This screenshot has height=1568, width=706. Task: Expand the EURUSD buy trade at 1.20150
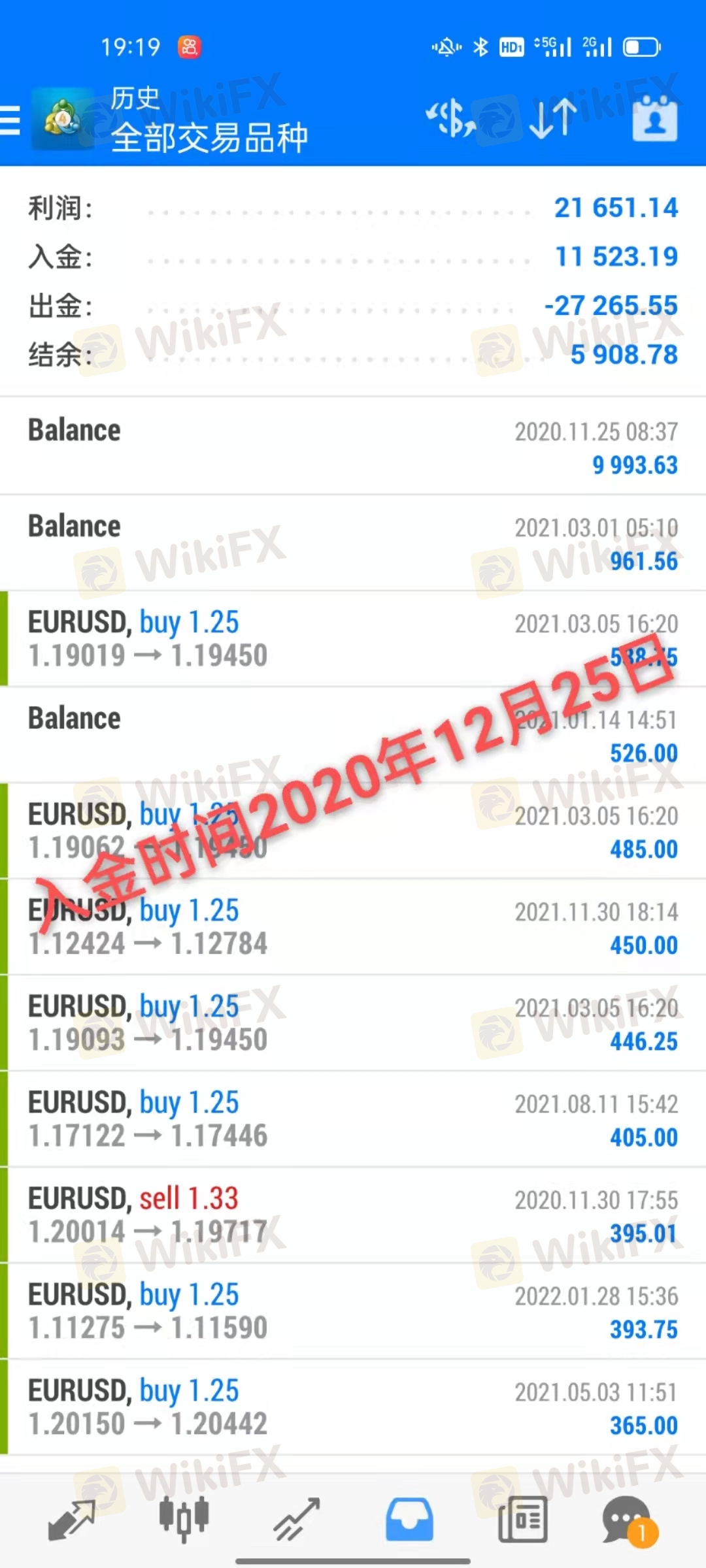(353, 1407)
